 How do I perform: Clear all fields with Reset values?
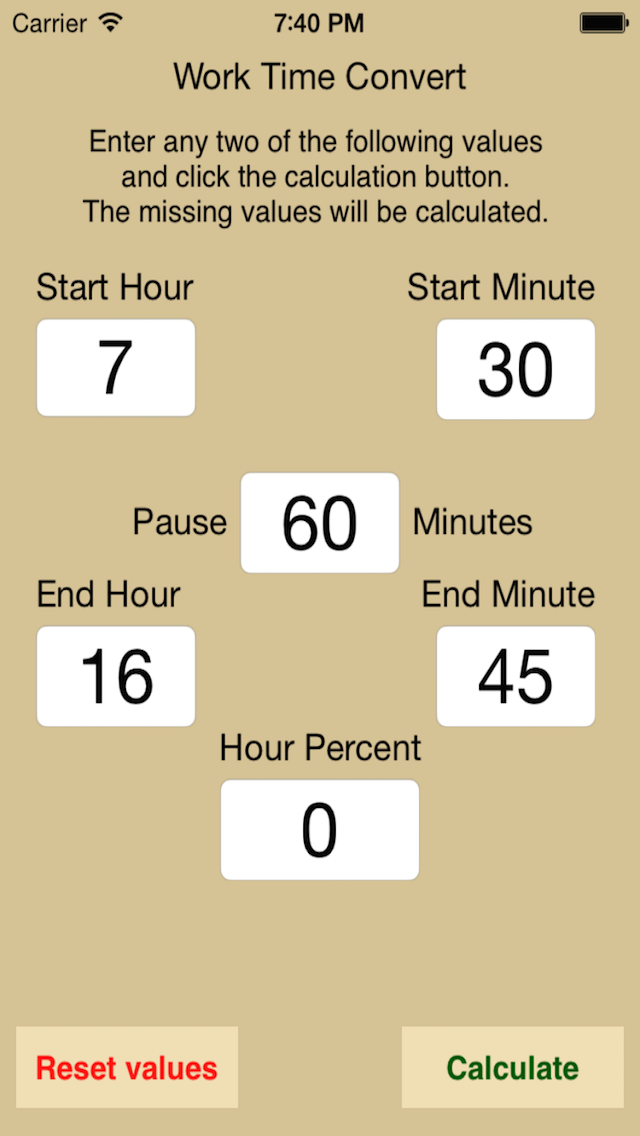pyautogui.click(x=127, y=1067)
